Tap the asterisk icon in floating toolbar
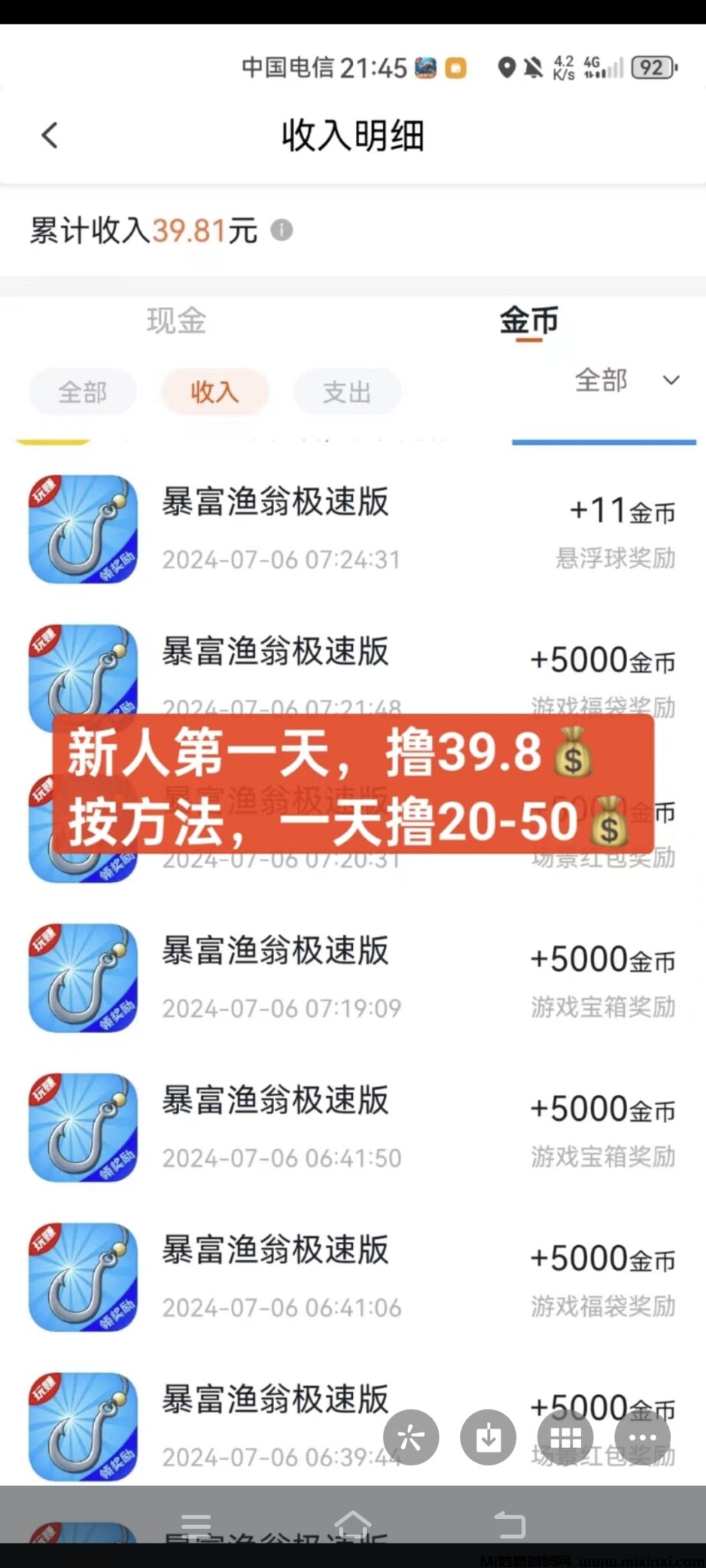This screenshot has width=706, height=1568. coord(410,1437)
